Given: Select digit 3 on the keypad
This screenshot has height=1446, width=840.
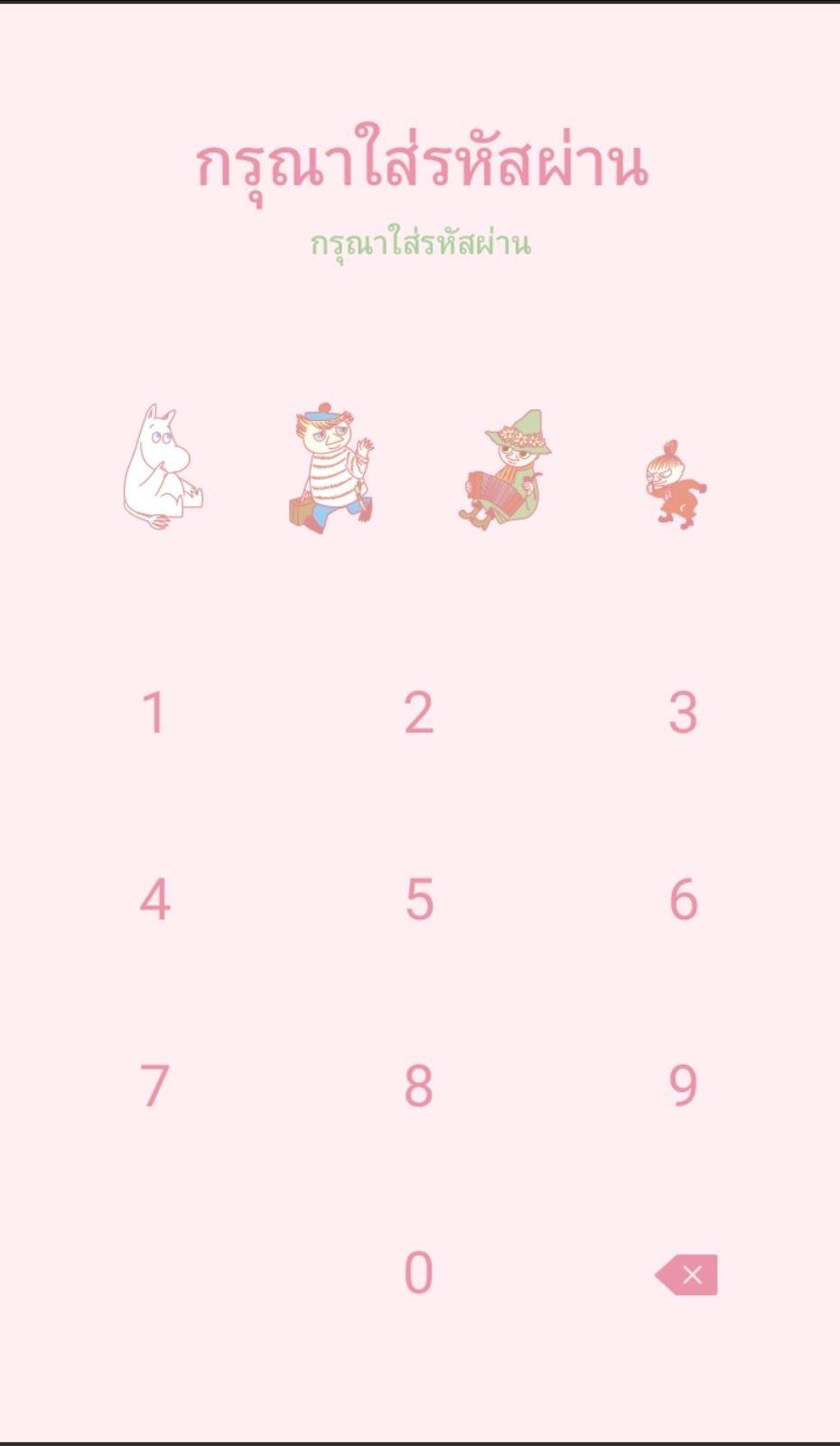Looking at the screenshot, I should (x=683, y=713).
